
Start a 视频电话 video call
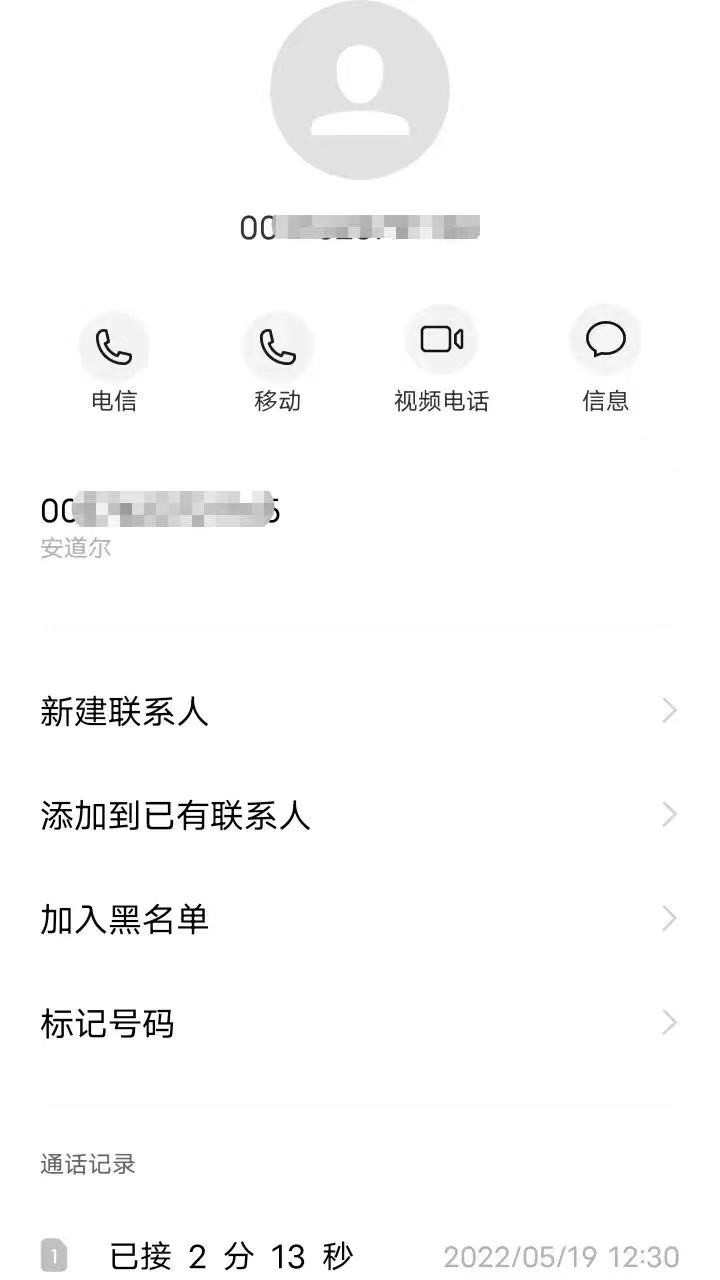click(x=441, y=341)
